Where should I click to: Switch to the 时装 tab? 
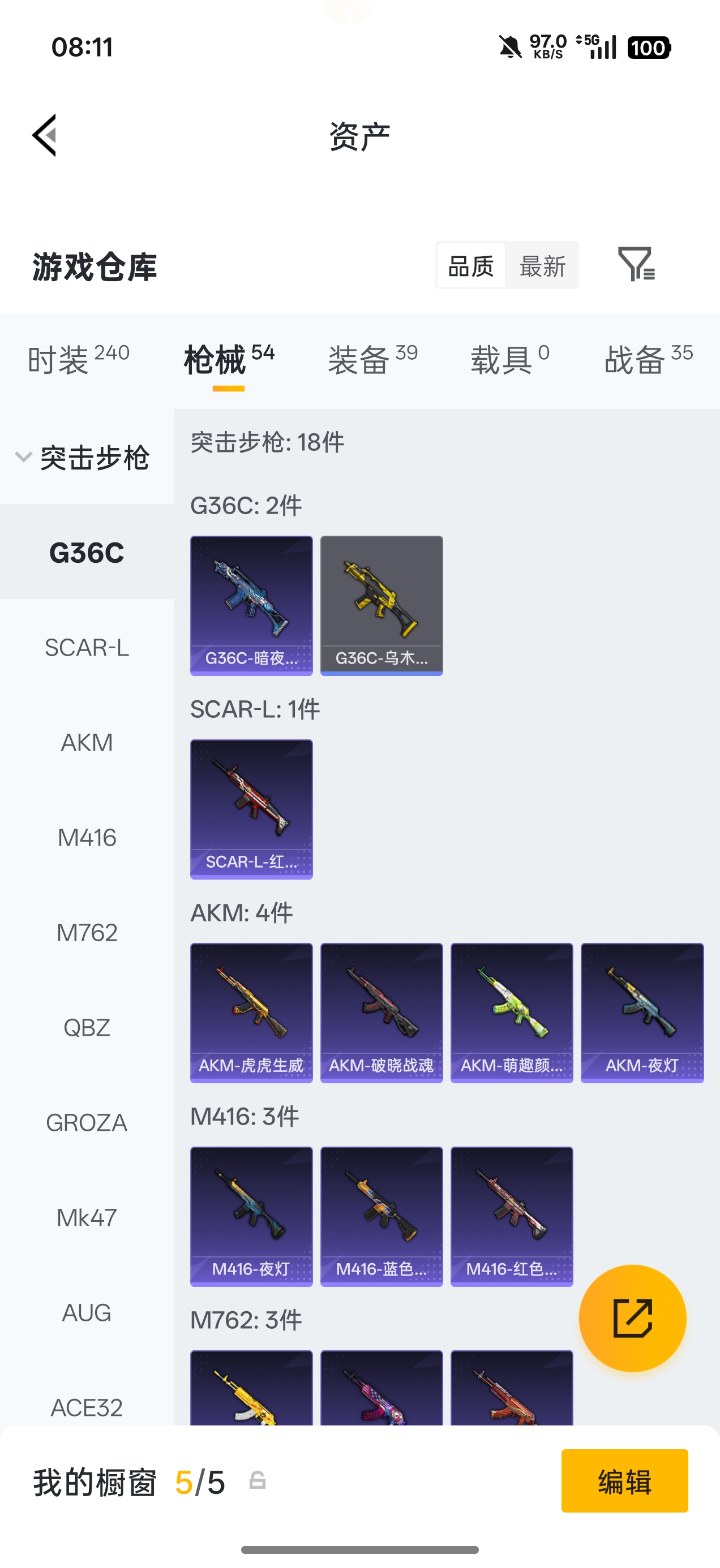point(78,359)
